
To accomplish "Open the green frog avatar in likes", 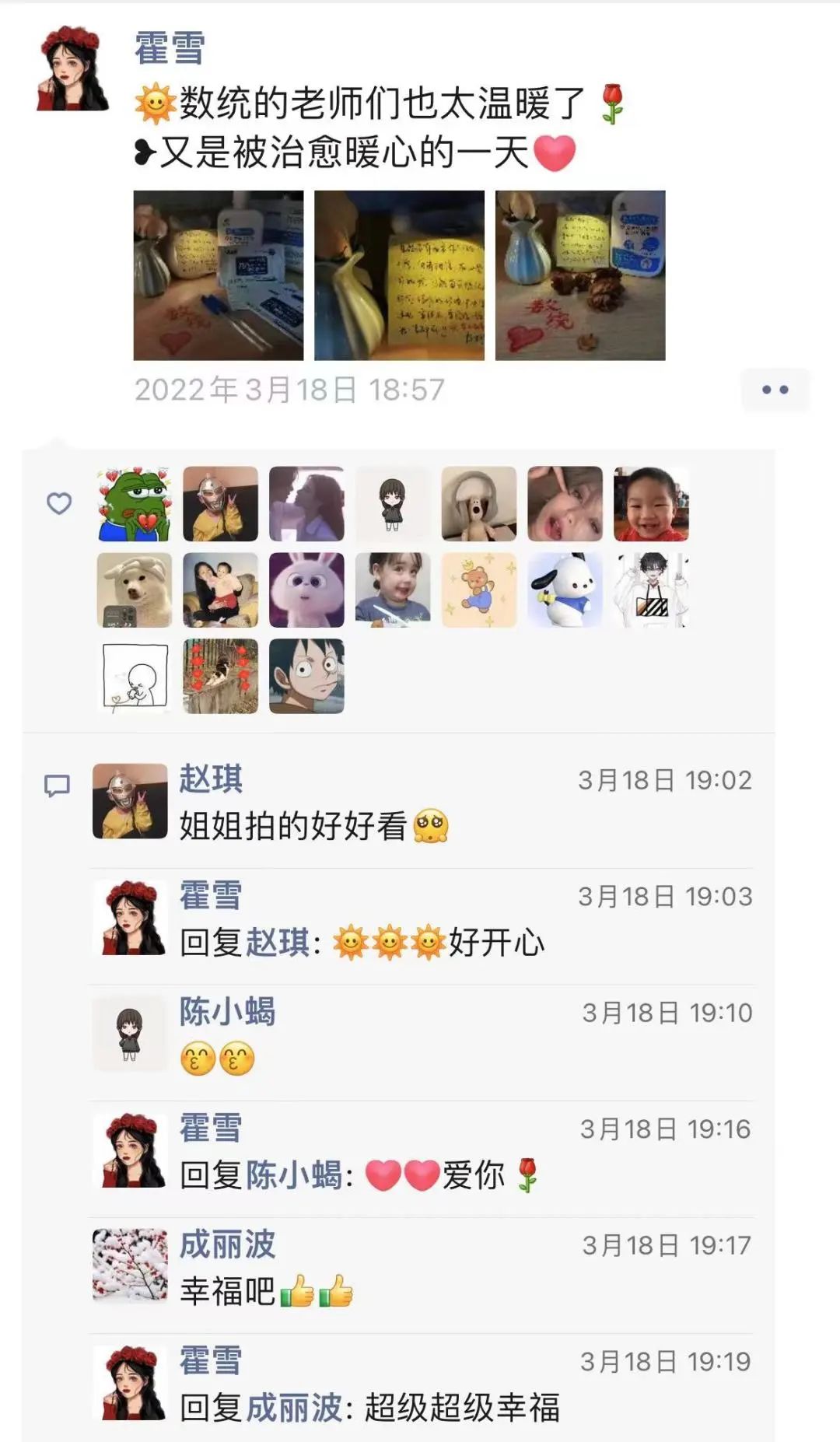I will [135, 504].
